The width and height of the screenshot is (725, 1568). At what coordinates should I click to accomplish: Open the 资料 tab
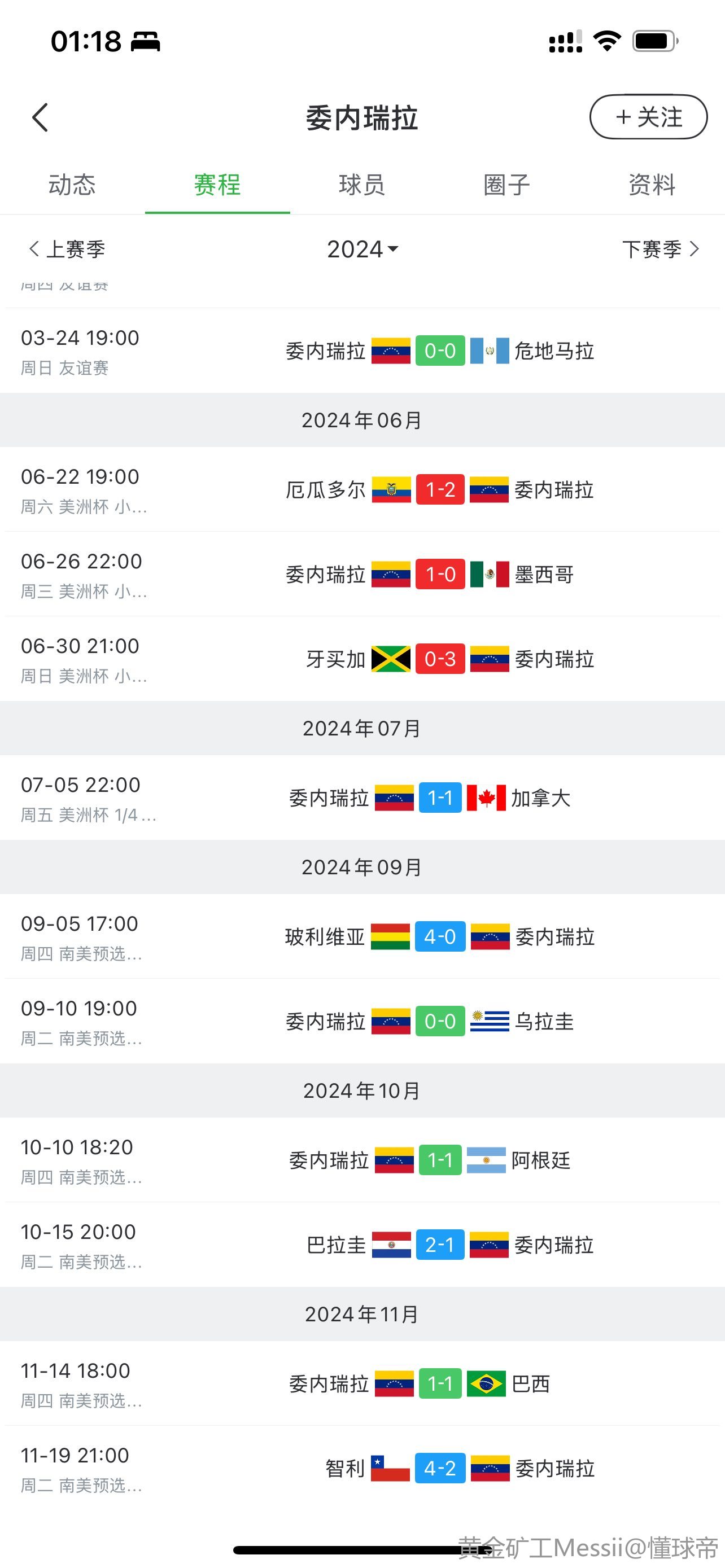tap(652, 185)
